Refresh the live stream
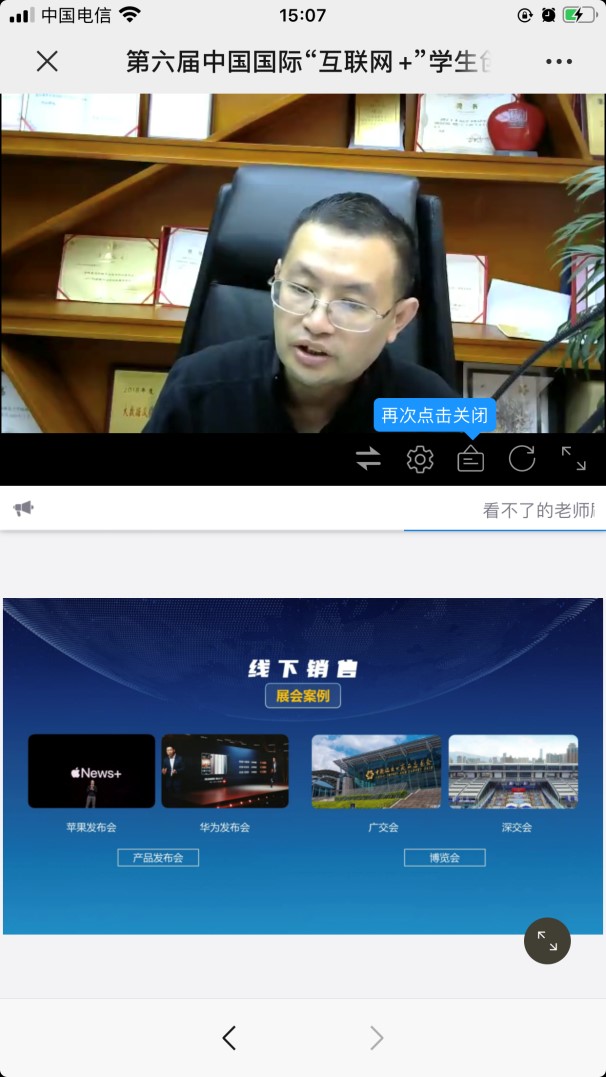 pos(522,459)
